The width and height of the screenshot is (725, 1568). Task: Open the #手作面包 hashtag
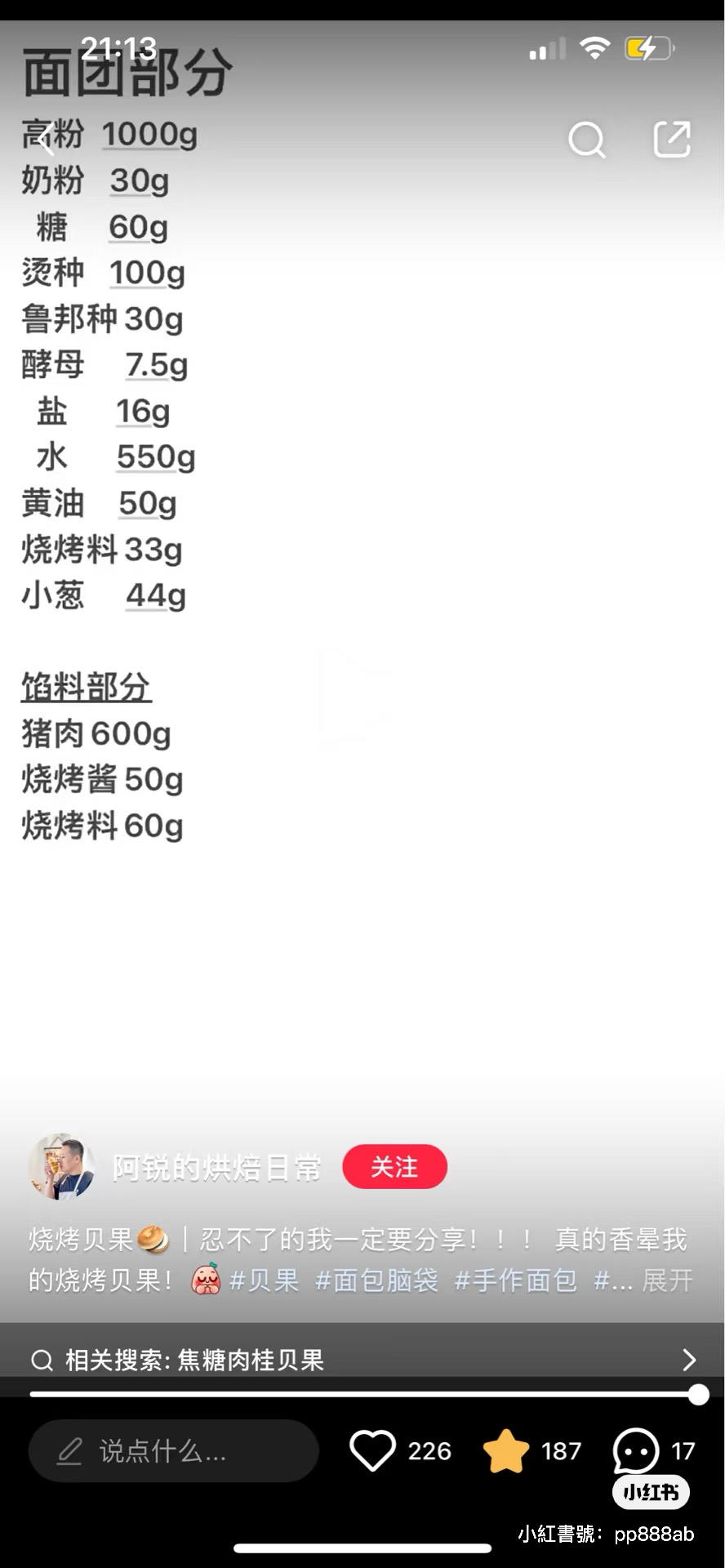(515, 1280)
